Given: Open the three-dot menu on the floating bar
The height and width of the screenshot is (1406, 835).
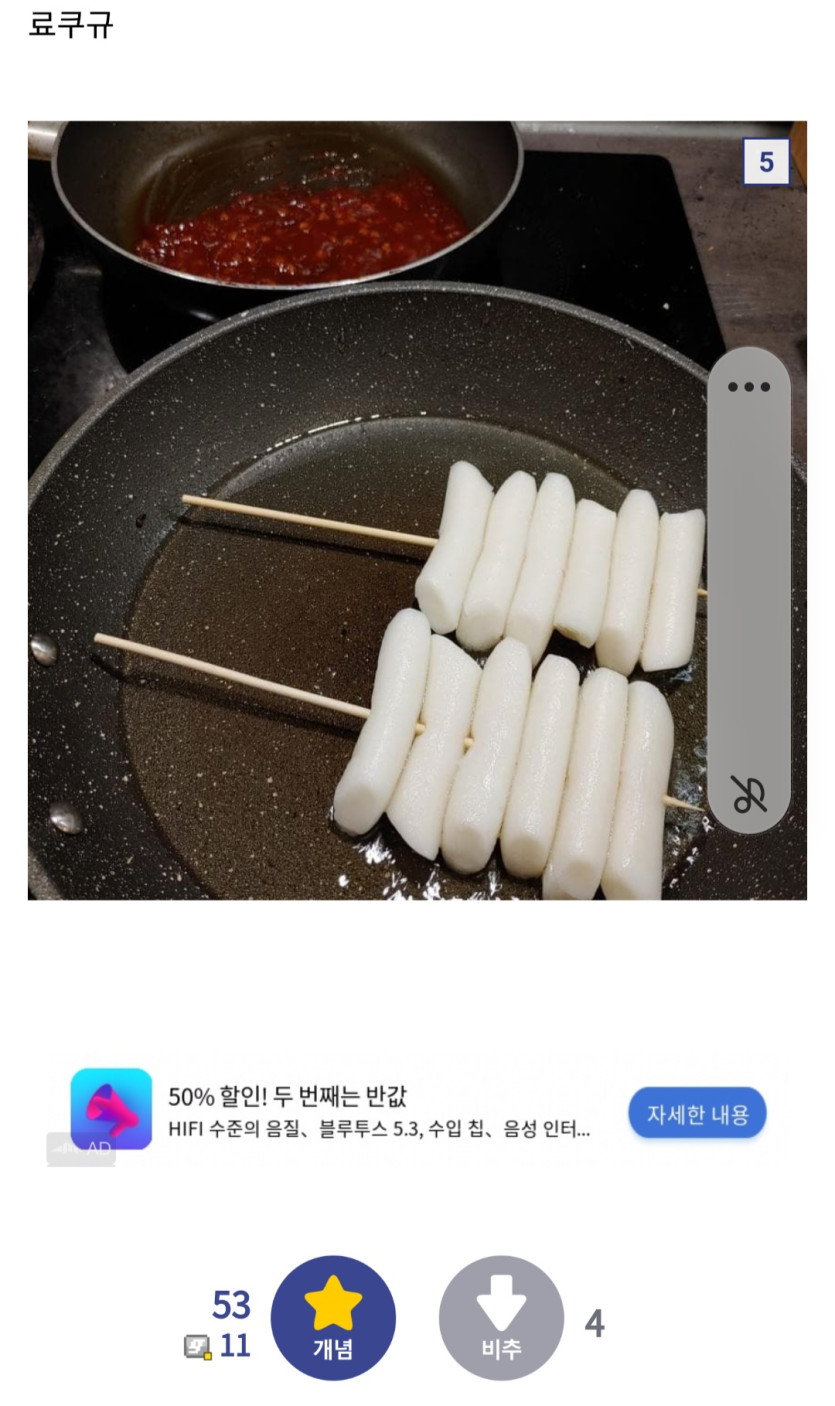Looking at the screenshot, I should tap(749, 387).
